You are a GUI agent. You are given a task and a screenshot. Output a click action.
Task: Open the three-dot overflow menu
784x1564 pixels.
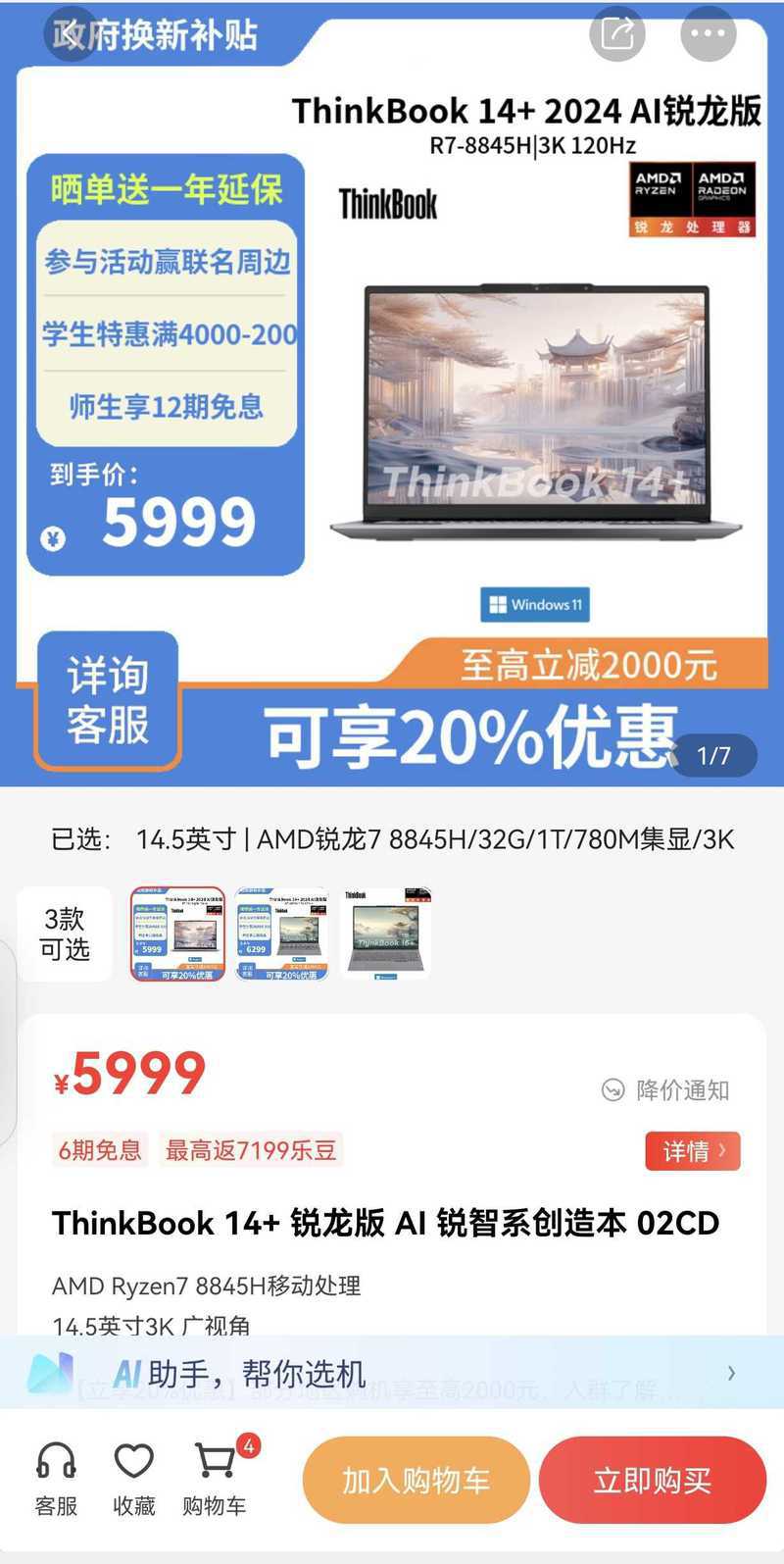click(708, 34)
